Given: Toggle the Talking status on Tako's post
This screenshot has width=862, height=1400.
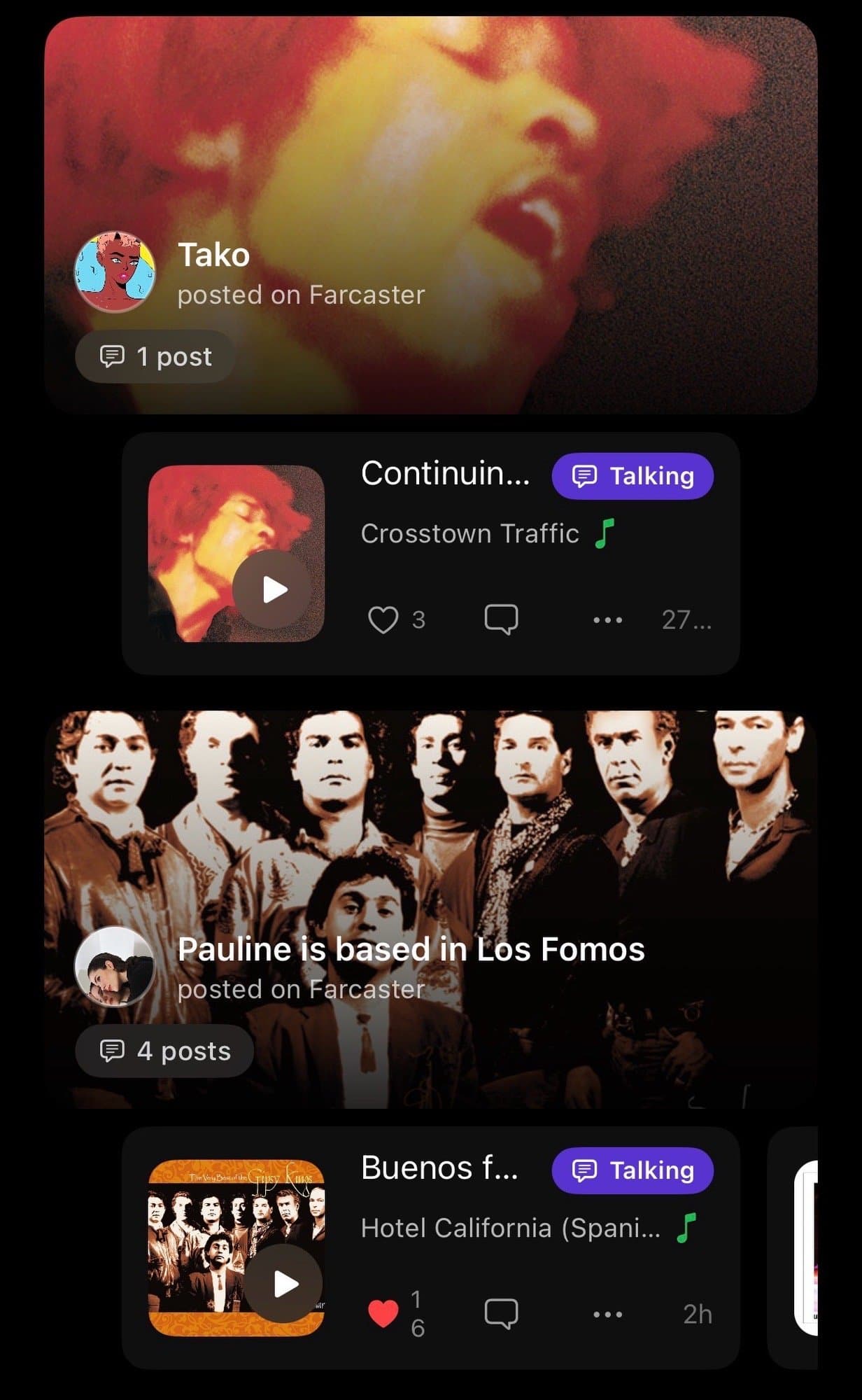Looking at the screenshot, I should (632, 476).
